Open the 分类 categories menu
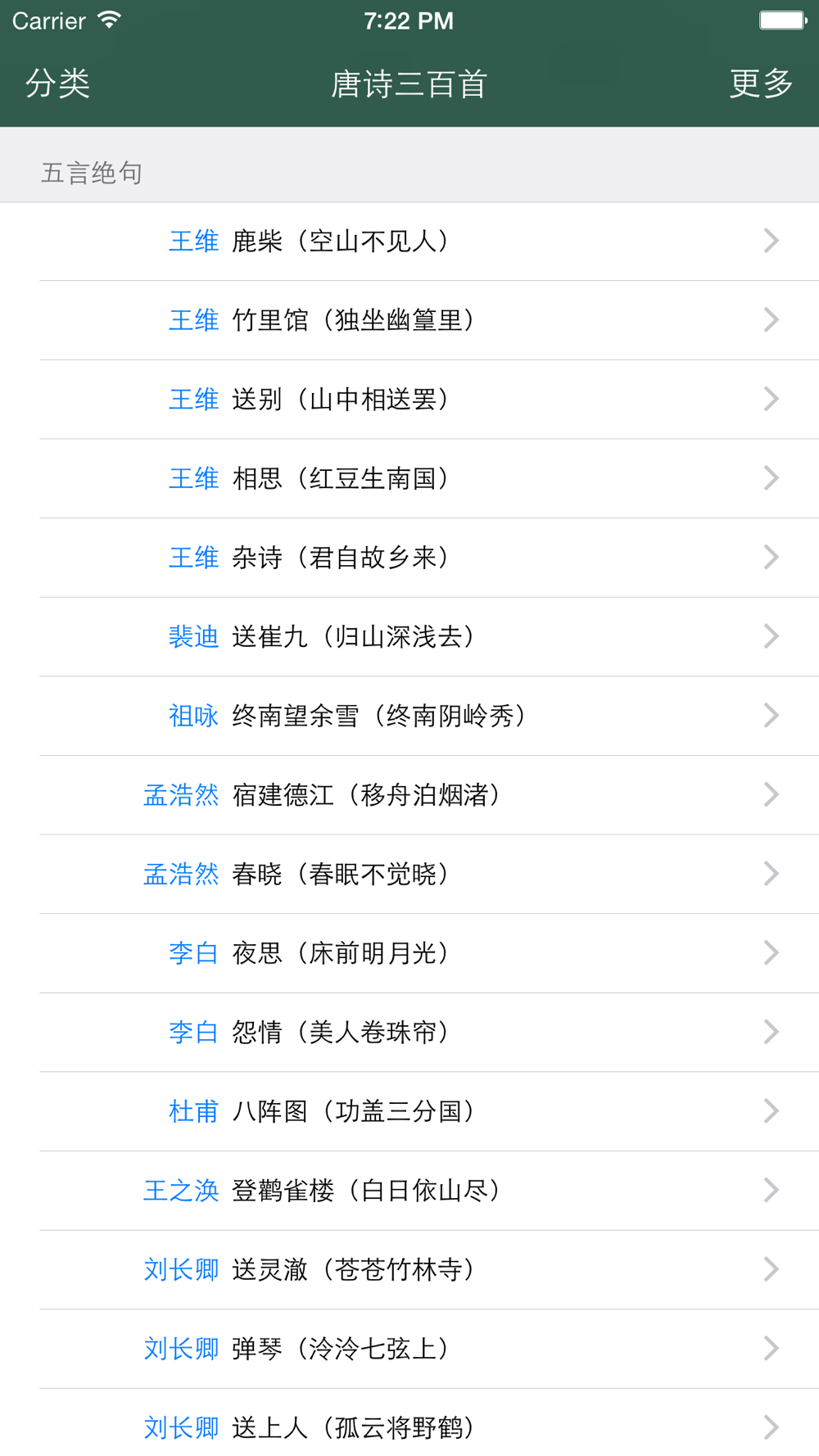The width and height of the screenshot is (819, 1456). (57, 84)
